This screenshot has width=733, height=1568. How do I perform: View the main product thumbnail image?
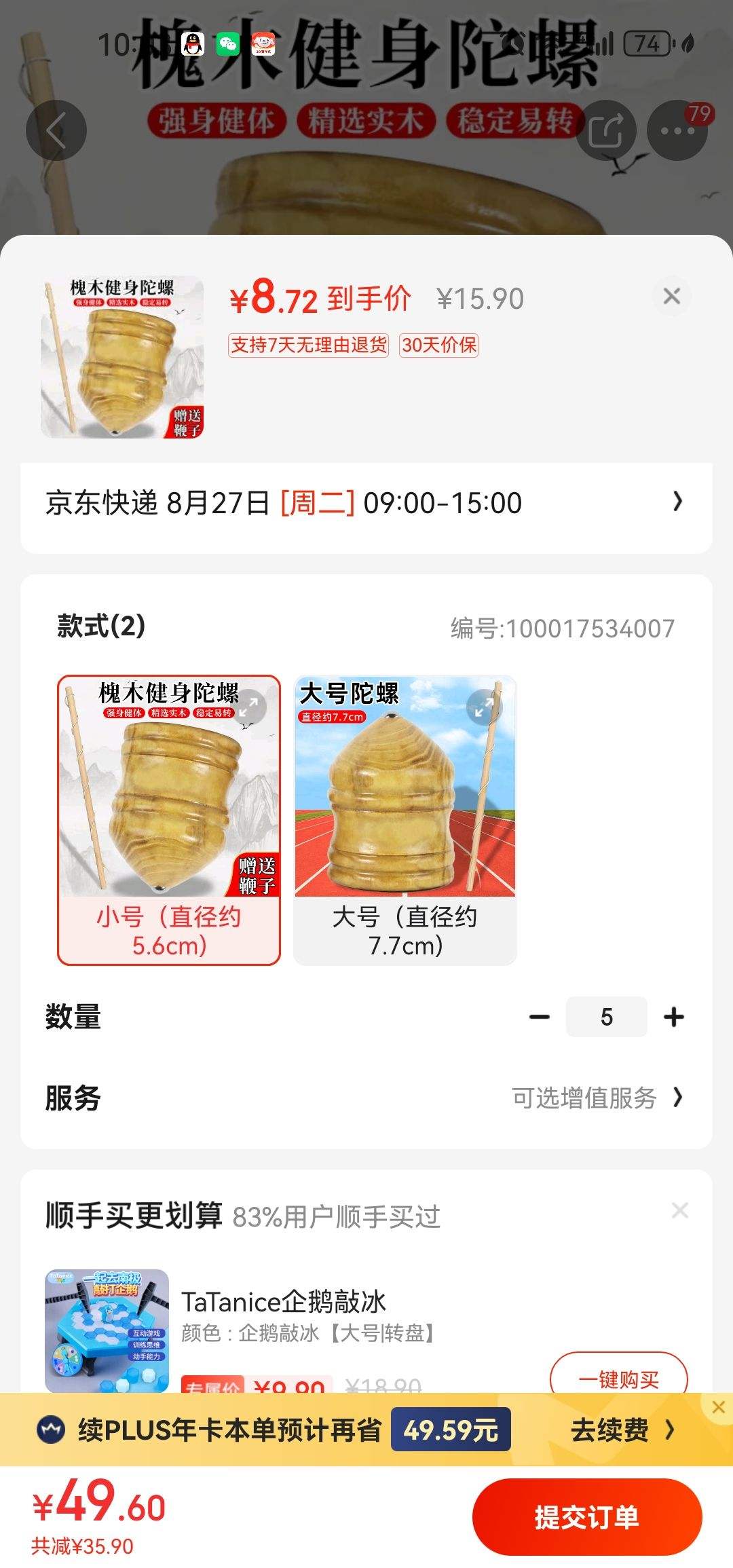click(x=122, y=357)
